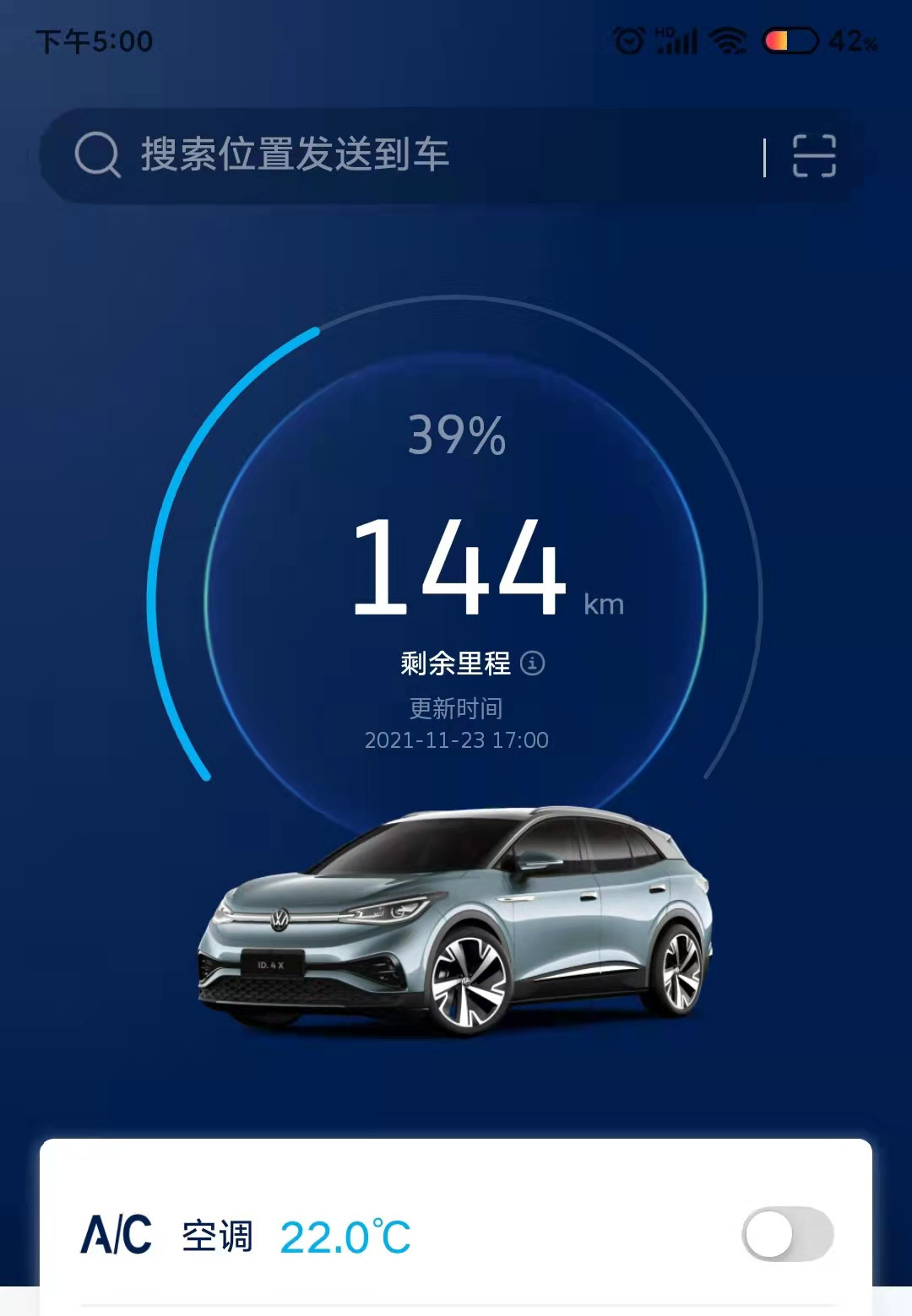Toggle the A/C air conditioning switch
The width and height of the screenshot is (912, 1316).
pos(787,1235)
